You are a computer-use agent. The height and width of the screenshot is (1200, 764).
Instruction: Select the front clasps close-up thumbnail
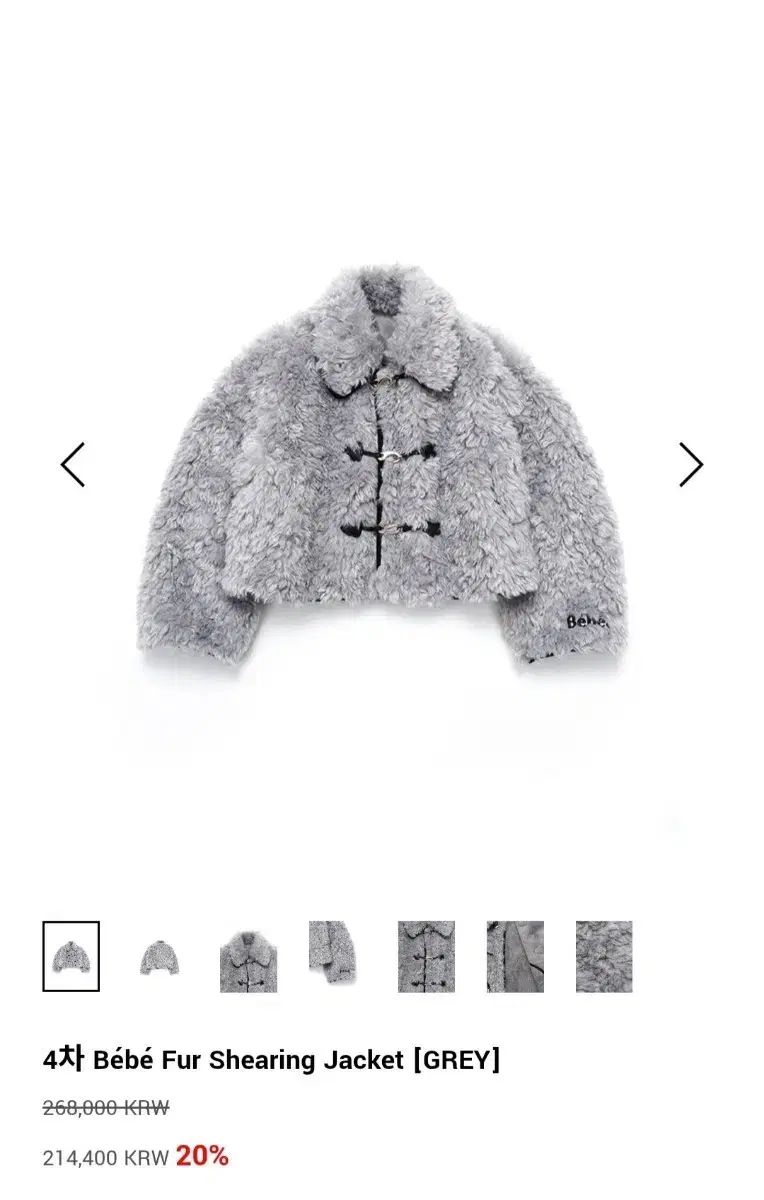(426, 957)
